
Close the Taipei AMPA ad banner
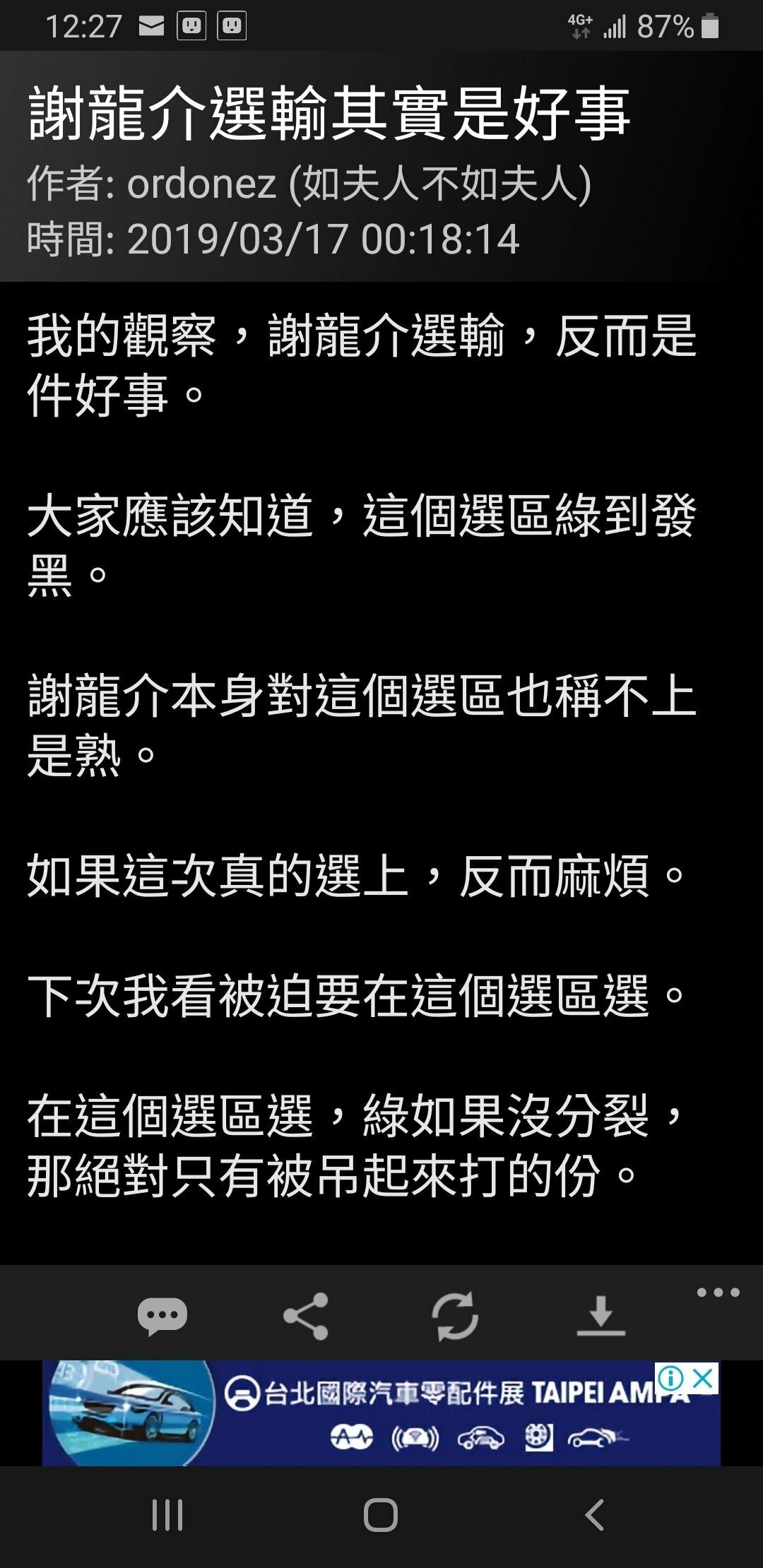pos(704,1378)
